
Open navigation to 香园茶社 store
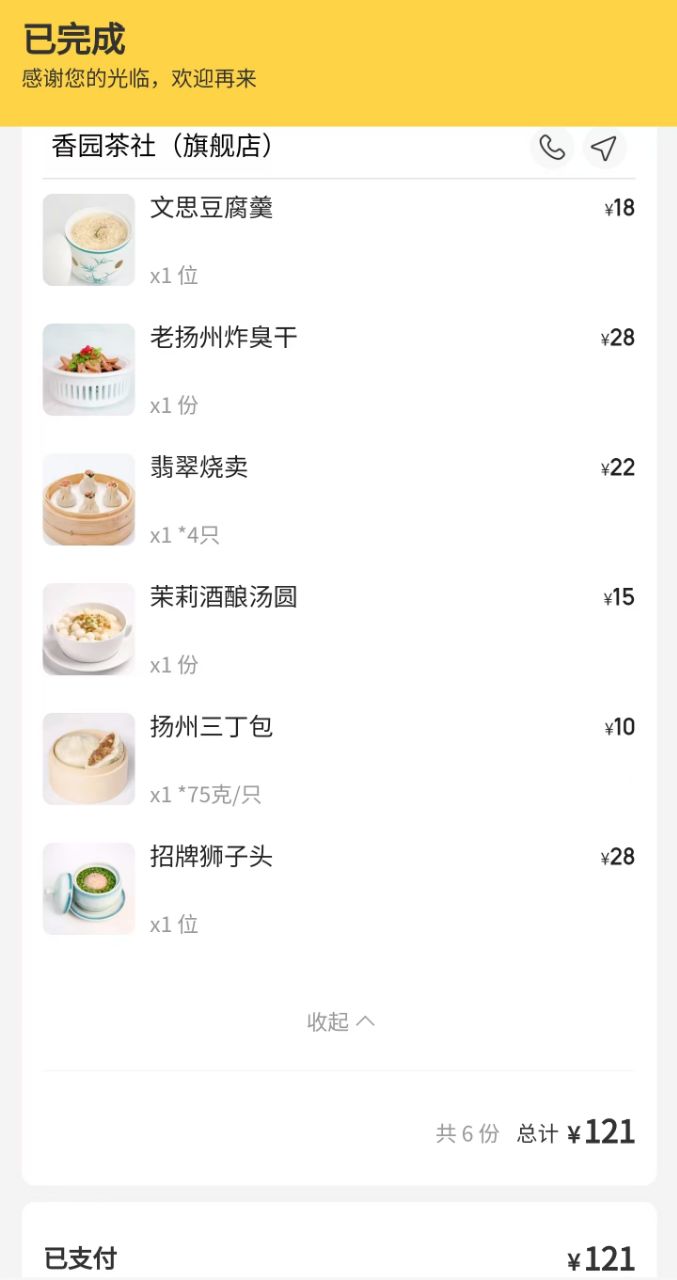point(603,148)
